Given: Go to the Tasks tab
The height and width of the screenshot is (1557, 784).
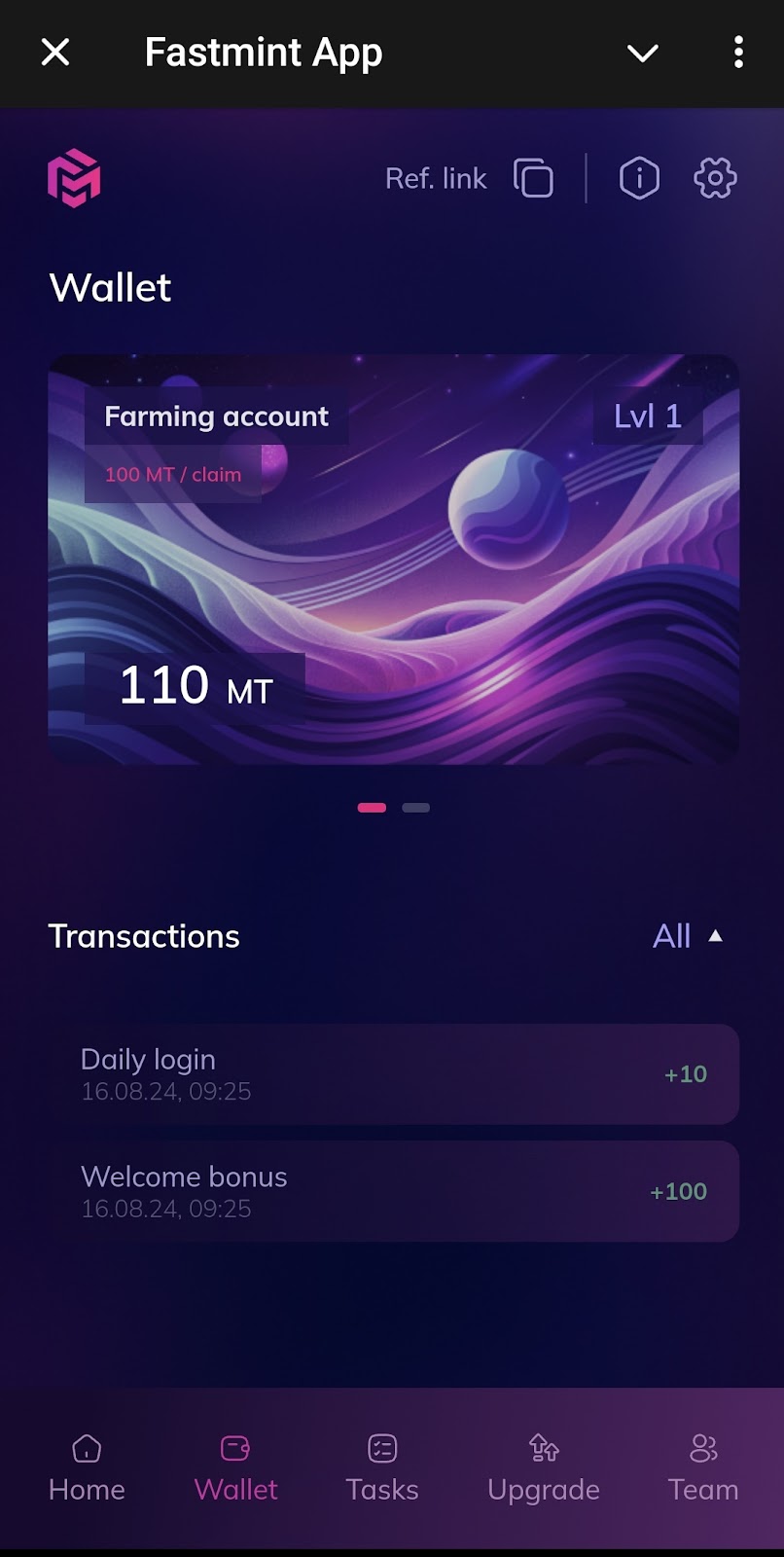Looking at the screenshot, I should (x=382, y=1467).
